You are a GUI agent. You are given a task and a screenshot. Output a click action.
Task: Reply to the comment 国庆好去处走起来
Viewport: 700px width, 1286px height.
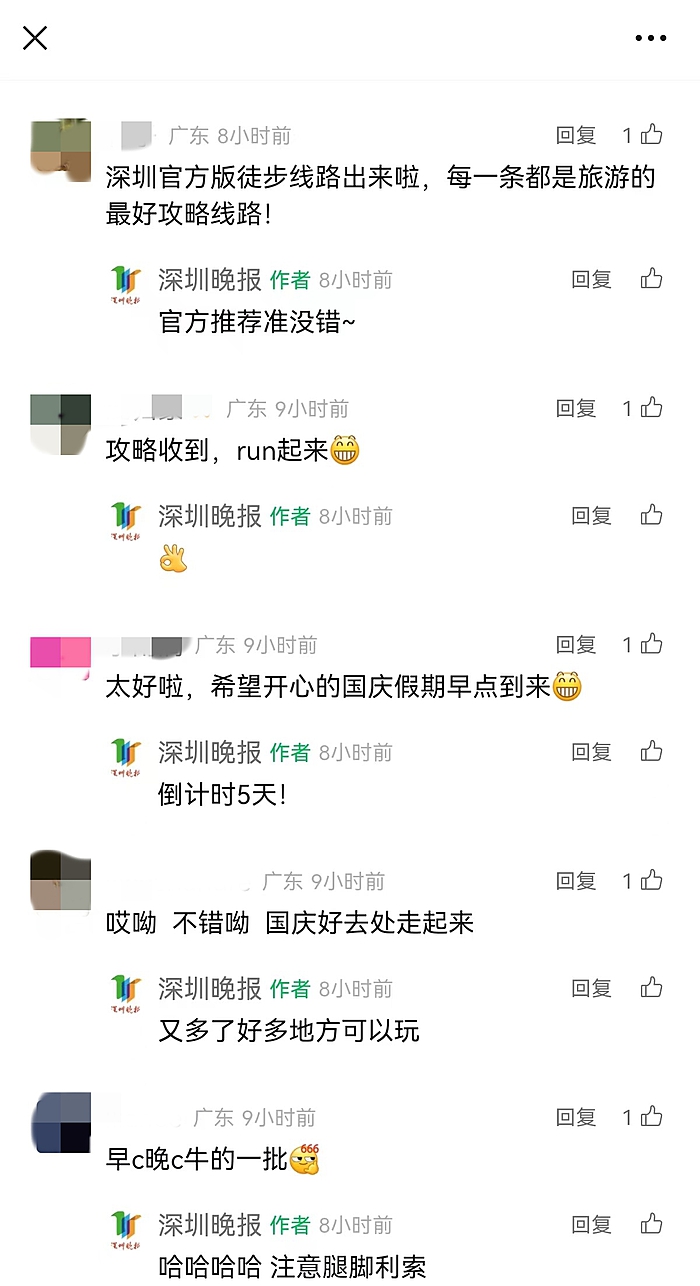pyautogui.click(x=576, y=881)
